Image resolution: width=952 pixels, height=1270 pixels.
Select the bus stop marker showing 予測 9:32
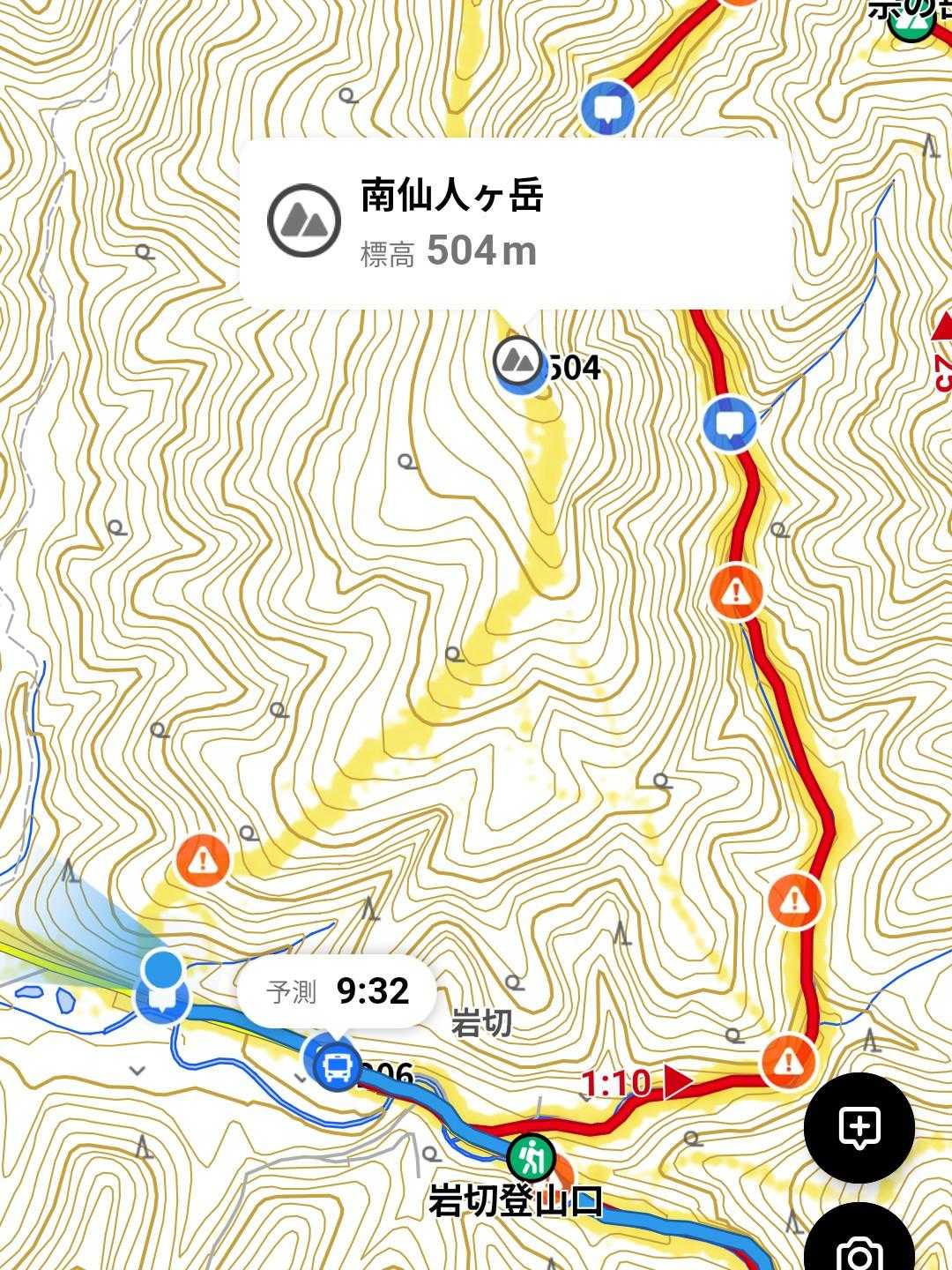tap(338, 1066)
